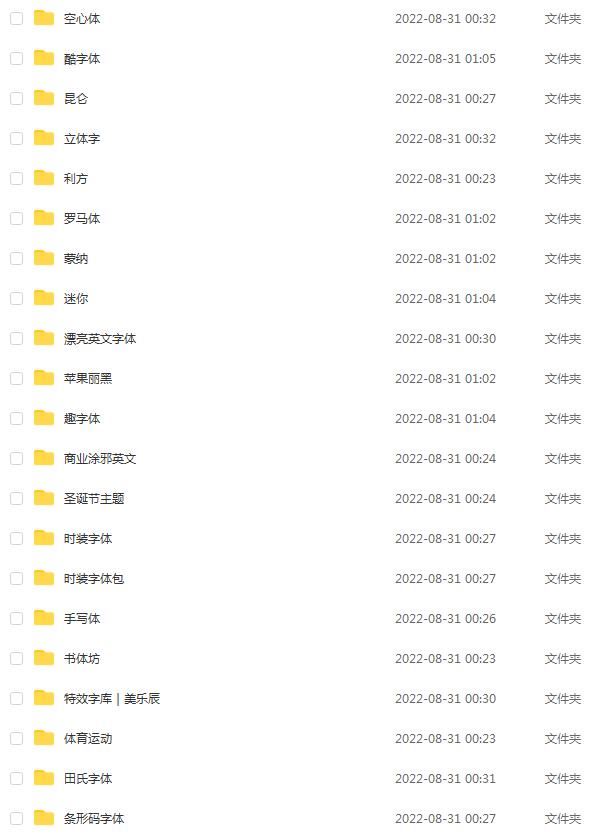Open the 条形码字体 folder
604x836 pixels.
(93, 819)
